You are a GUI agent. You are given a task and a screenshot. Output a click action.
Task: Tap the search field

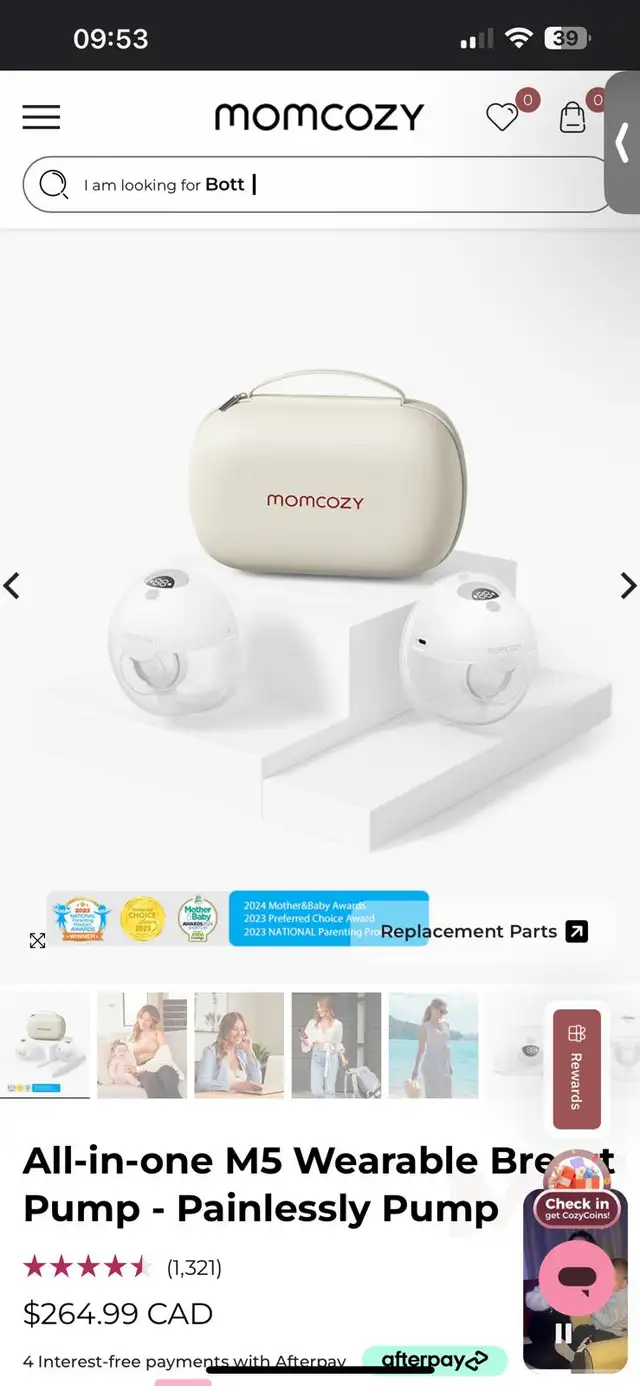(x=318, y=184)
